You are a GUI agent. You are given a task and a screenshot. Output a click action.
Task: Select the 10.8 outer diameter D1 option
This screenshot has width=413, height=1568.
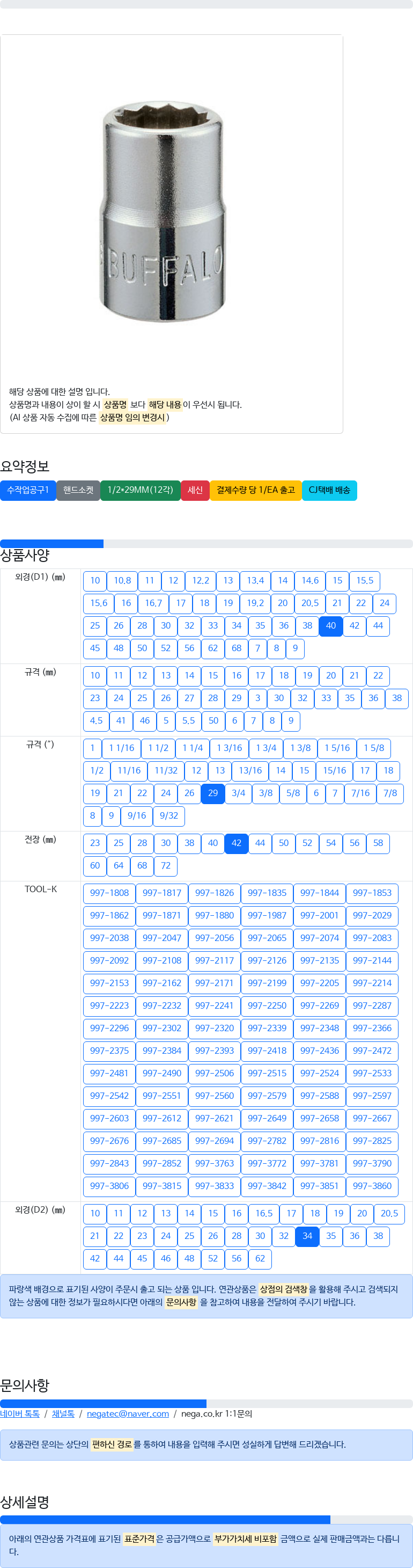[x=122, y=581]
